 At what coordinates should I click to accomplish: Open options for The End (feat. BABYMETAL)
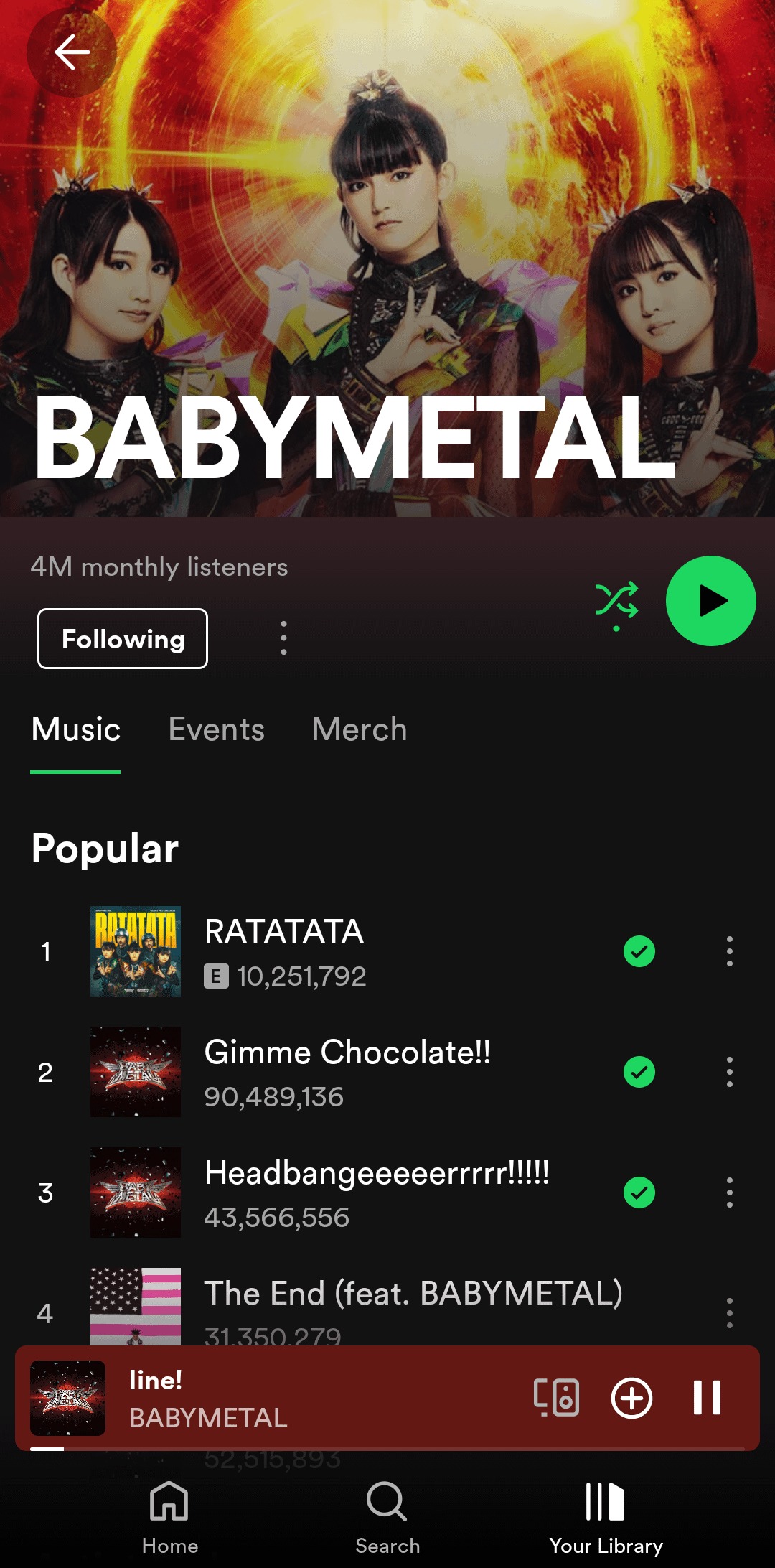pos(729,1312)
